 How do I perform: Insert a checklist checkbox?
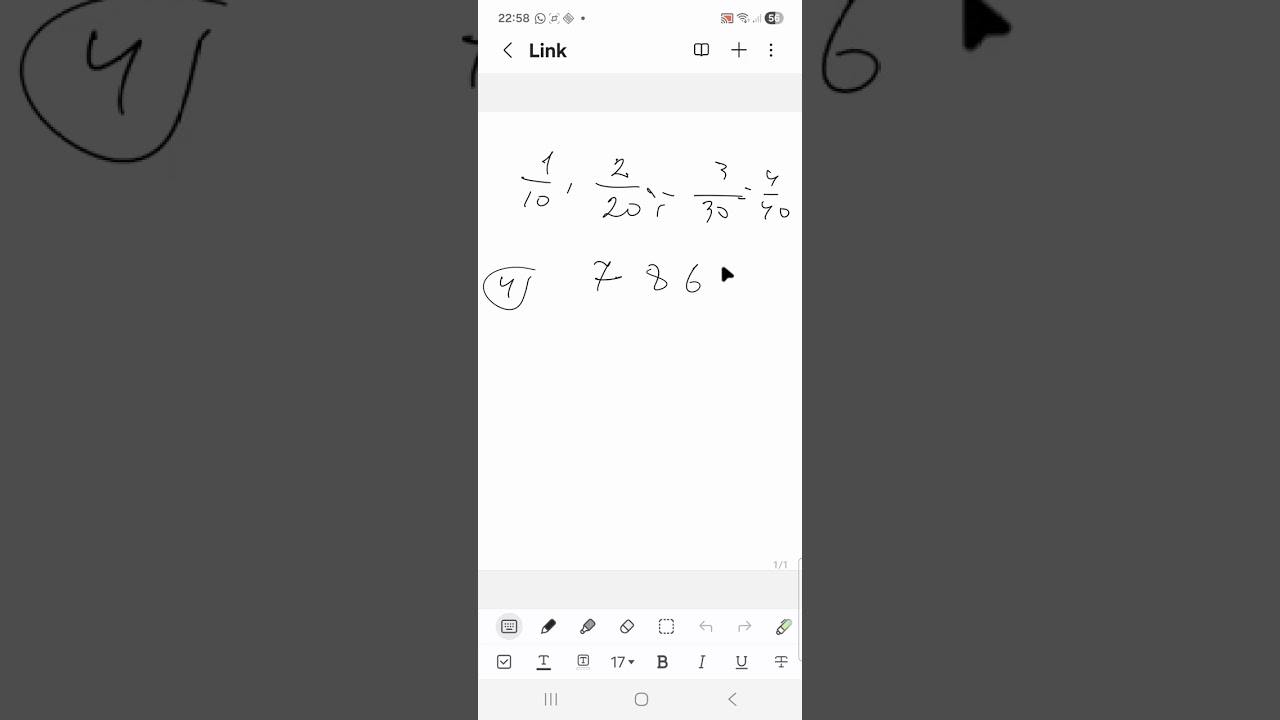click(504, 662)
